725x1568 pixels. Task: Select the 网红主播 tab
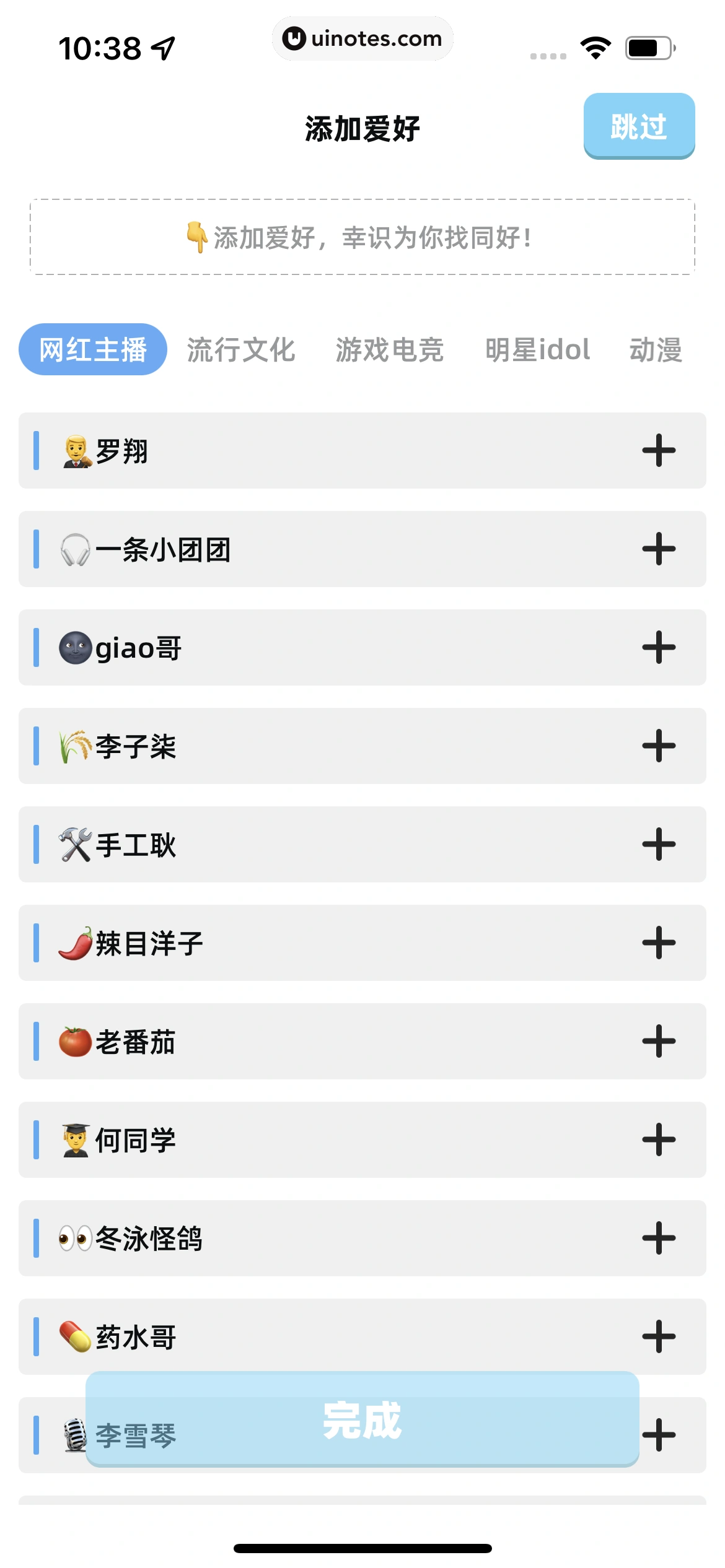[x=93, y=350]
